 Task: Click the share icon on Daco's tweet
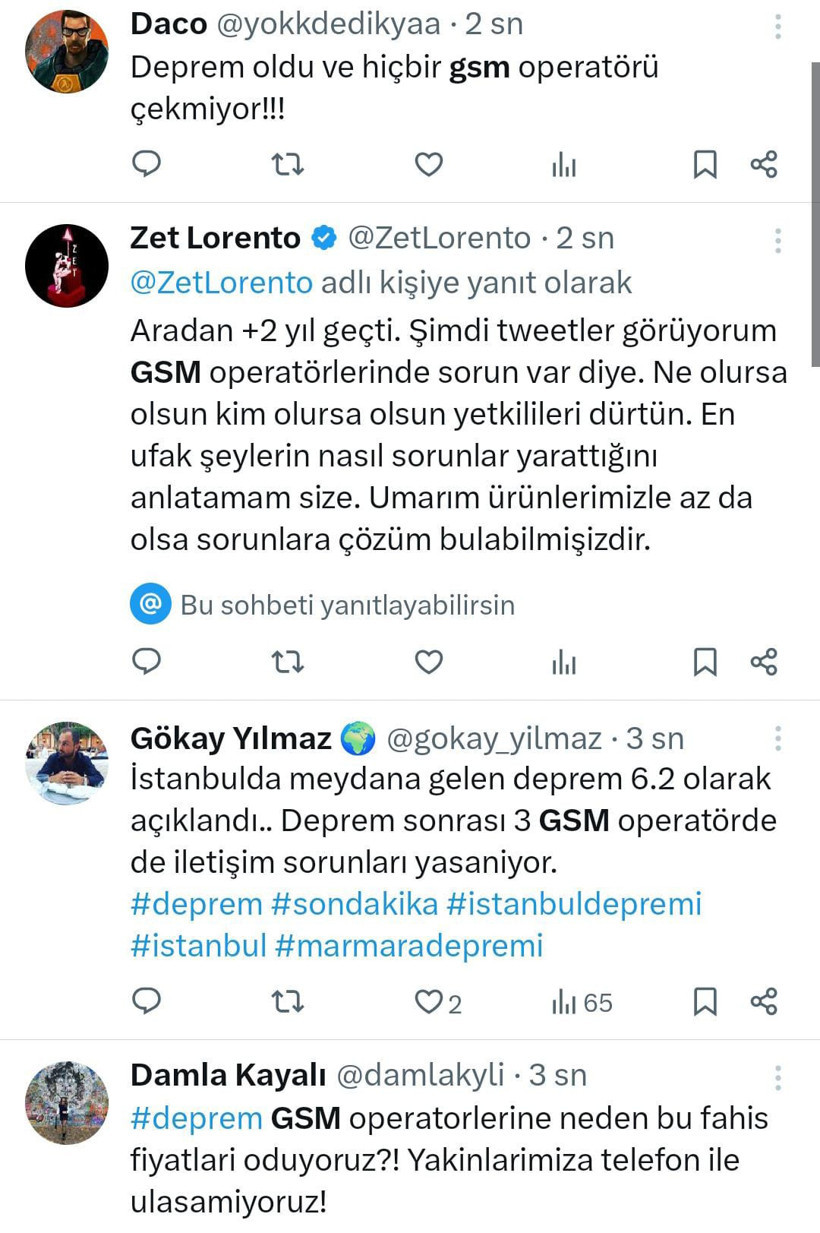pos(764,165)
